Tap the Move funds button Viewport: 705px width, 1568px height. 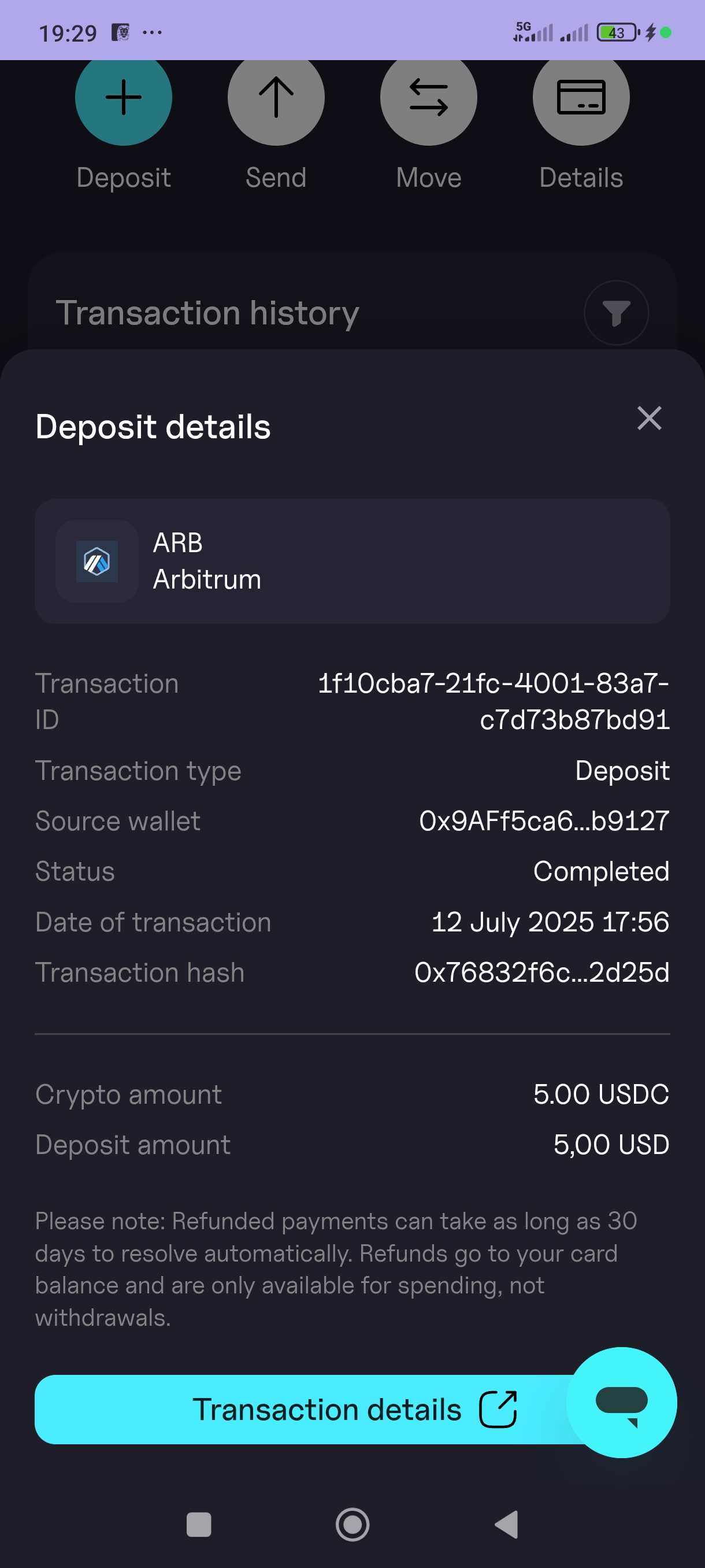429,97
